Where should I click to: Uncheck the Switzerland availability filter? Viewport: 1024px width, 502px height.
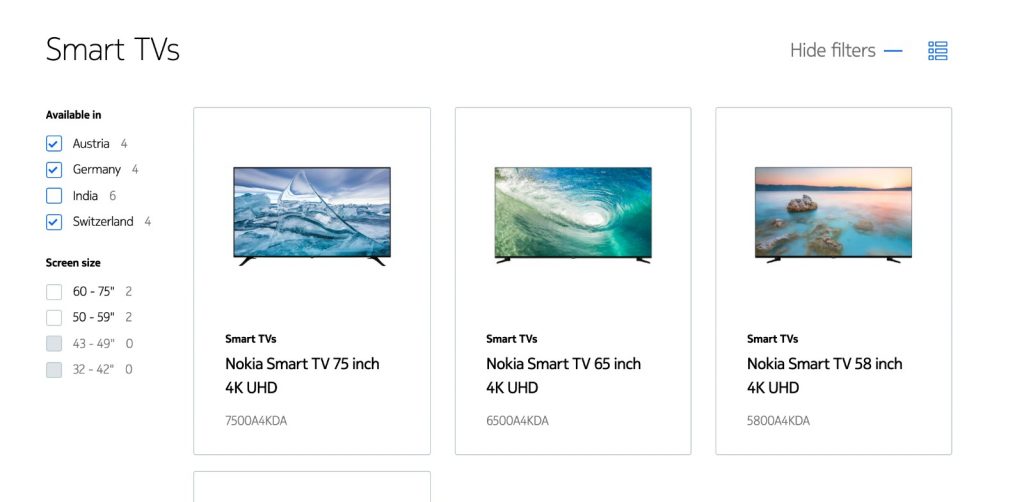pyautogui.click(x=54, y=222)
